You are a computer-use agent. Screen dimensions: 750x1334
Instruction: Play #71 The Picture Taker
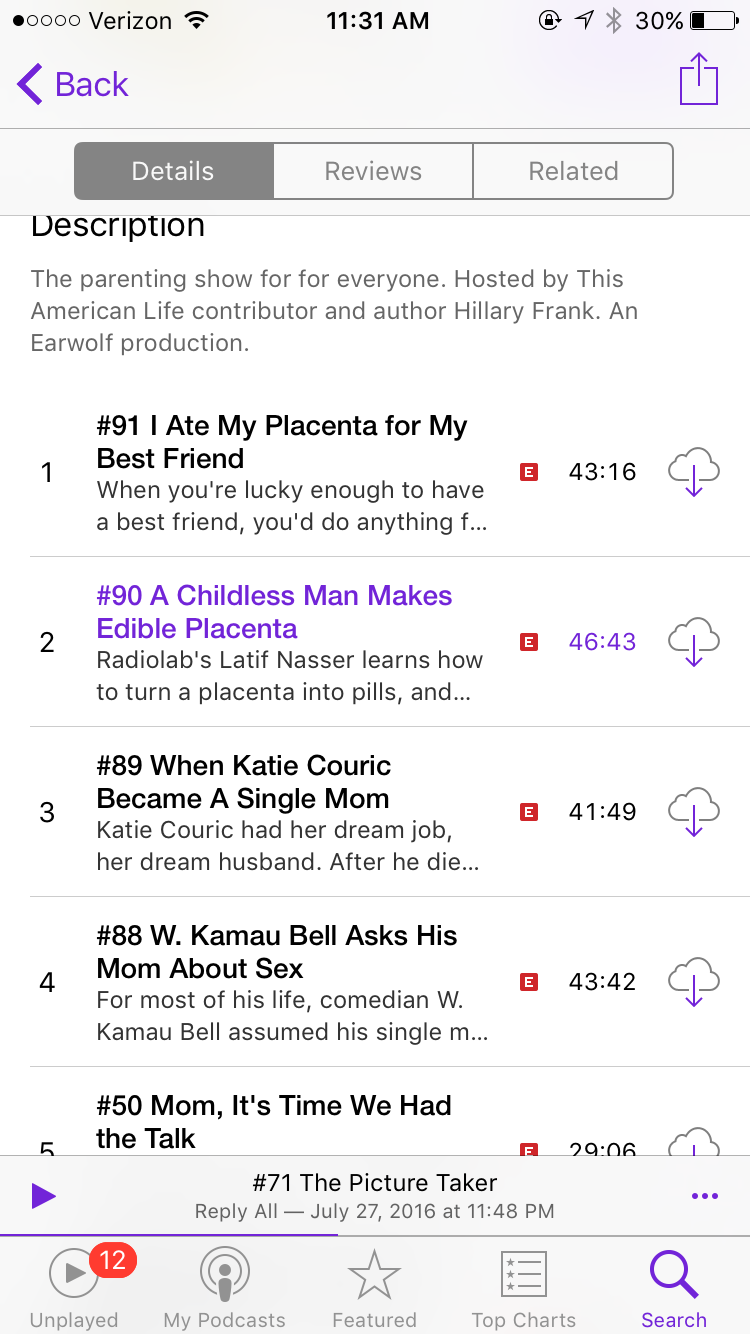pyautogui.click(x=43, y=1196)
